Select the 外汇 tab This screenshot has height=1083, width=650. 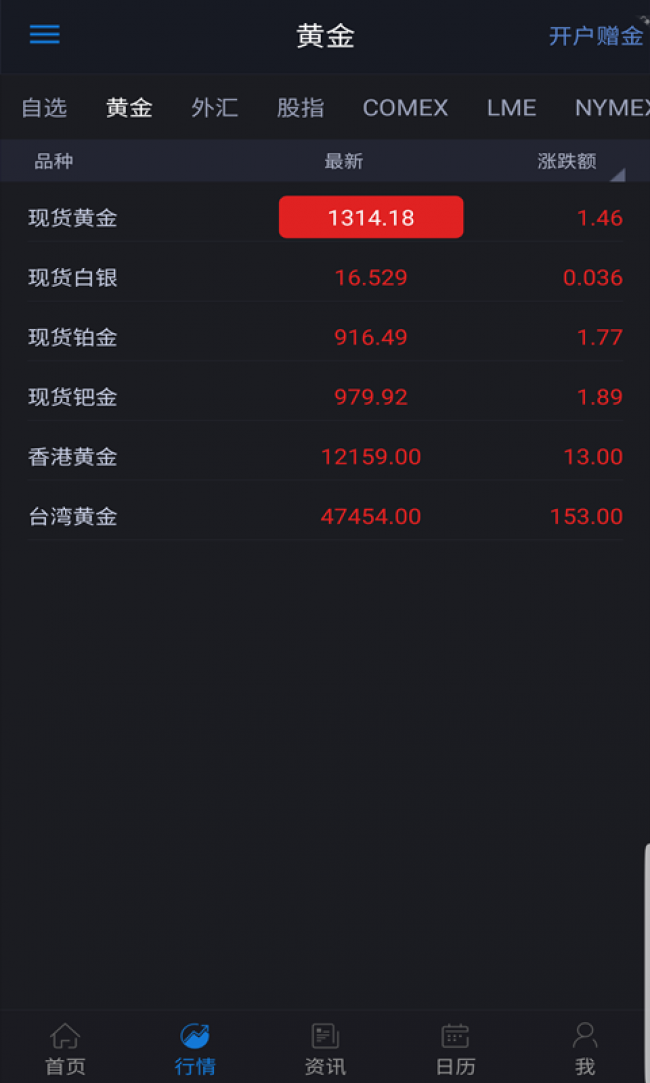215,108
